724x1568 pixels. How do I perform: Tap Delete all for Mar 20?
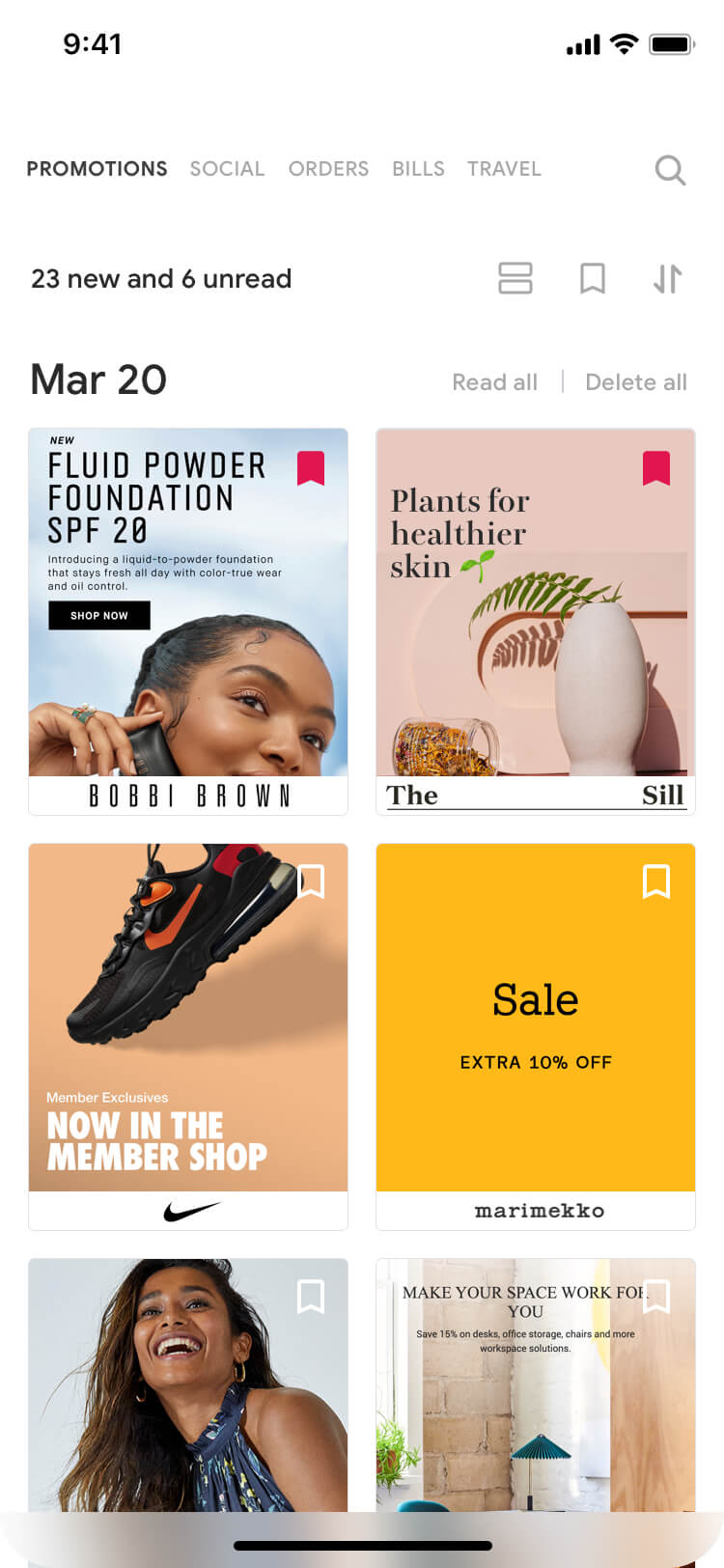(x=636, y=382)
